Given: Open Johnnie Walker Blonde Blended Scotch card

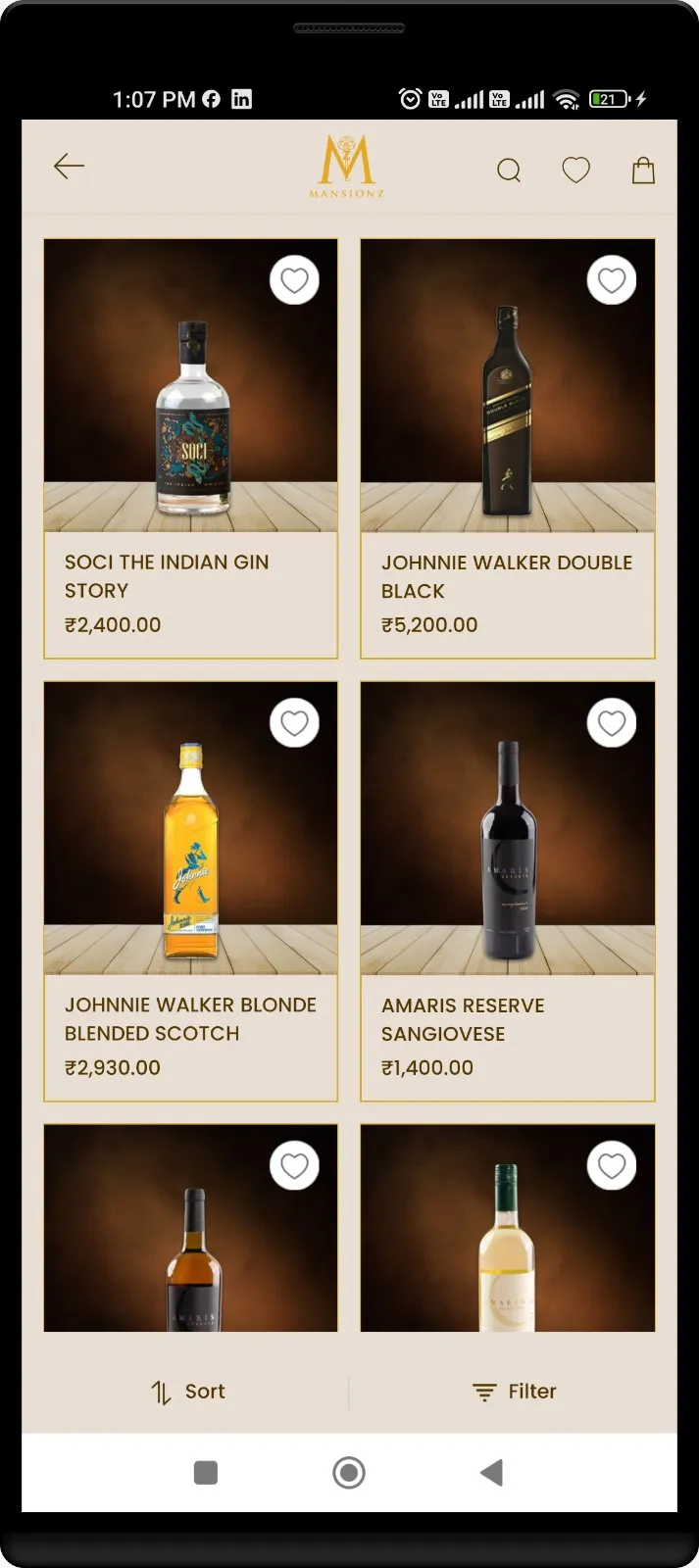Looking at the screenshot, I should [x=191, y=892].
